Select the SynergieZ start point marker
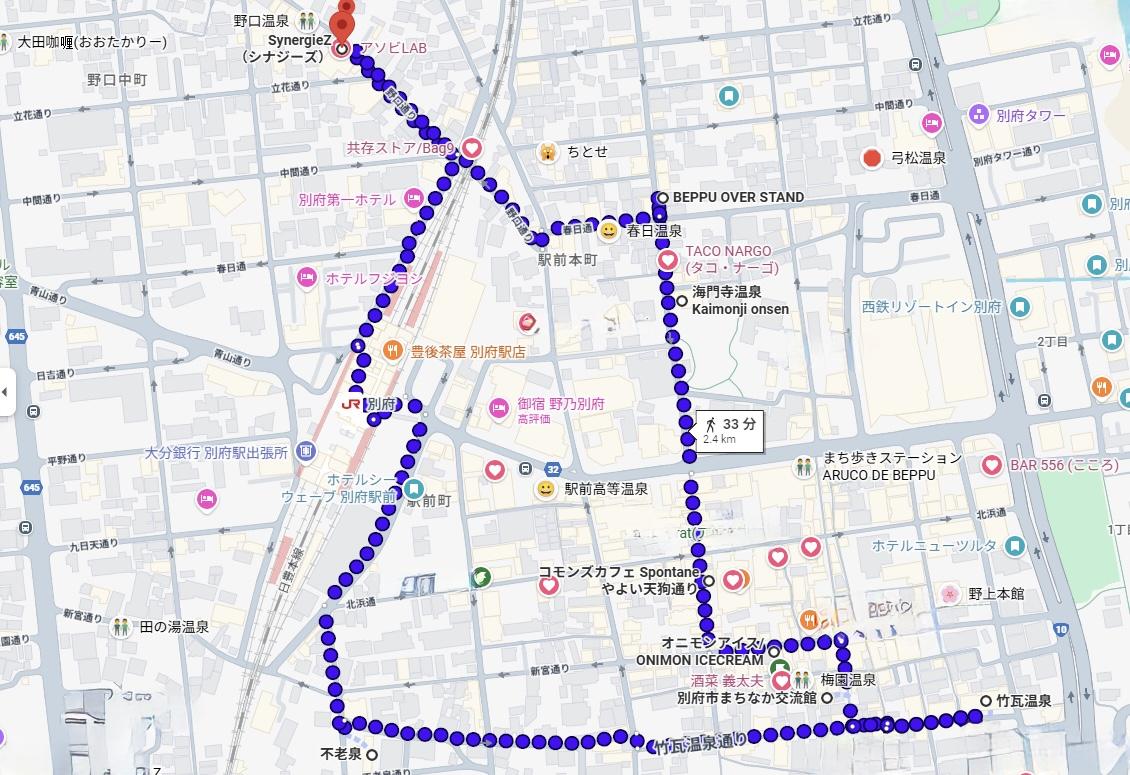This screenshot has width=1130, height=775. (341, 49)
